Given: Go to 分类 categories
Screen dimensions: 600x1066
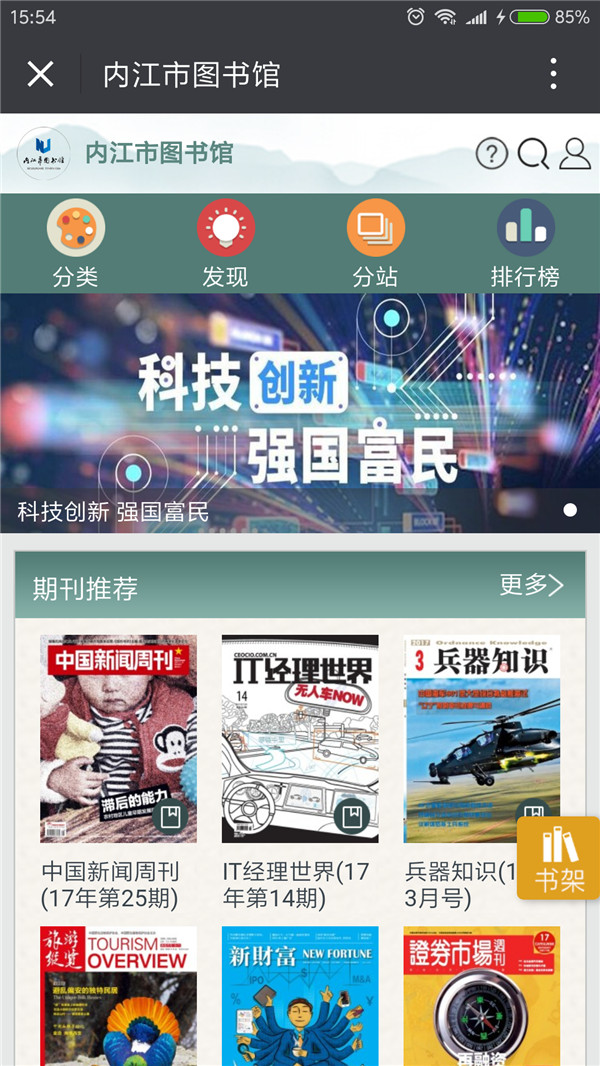Looking at the screenshot, I should pos(75,243).
